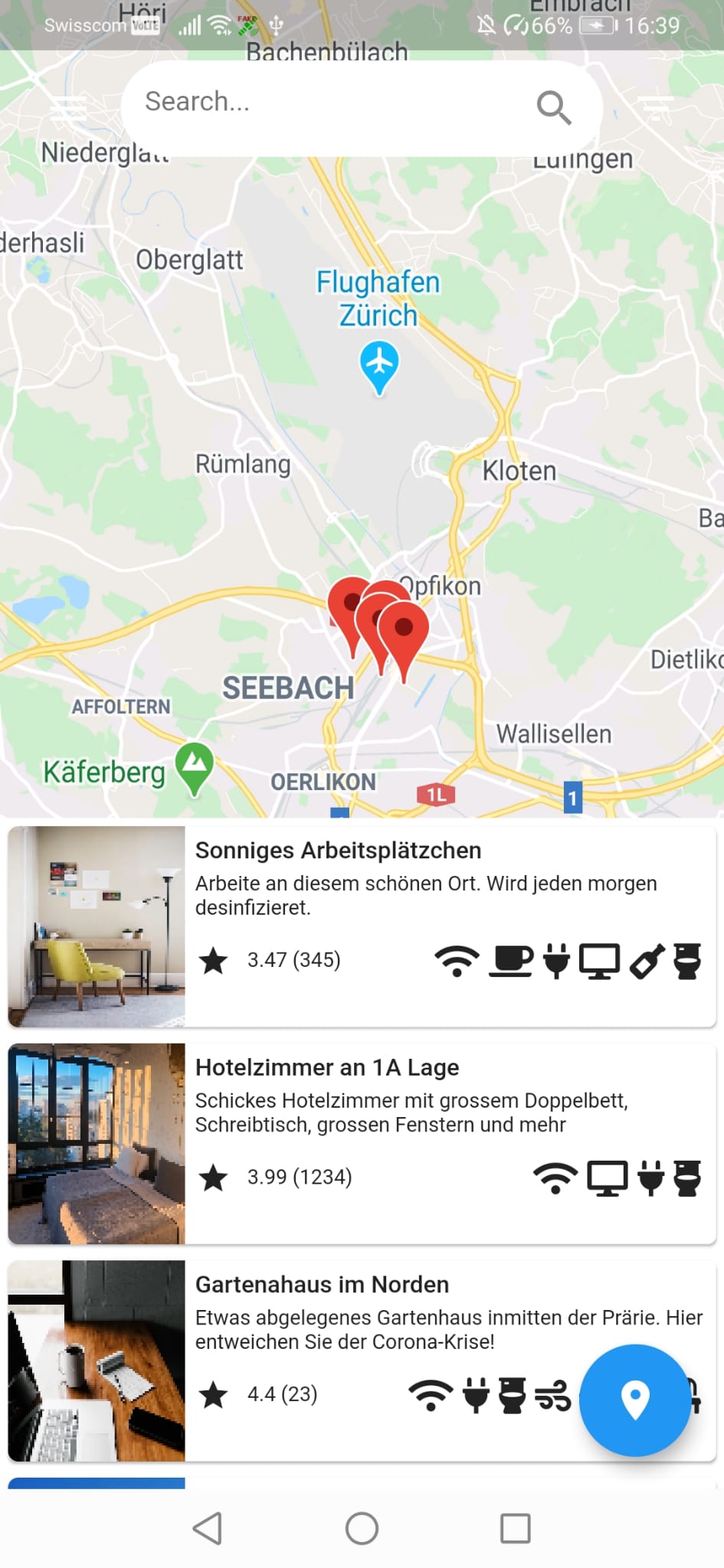Open the hamburger drawer menu
Image resolution: width=724 pixels, height=1568 pixels.
(68, 110)
